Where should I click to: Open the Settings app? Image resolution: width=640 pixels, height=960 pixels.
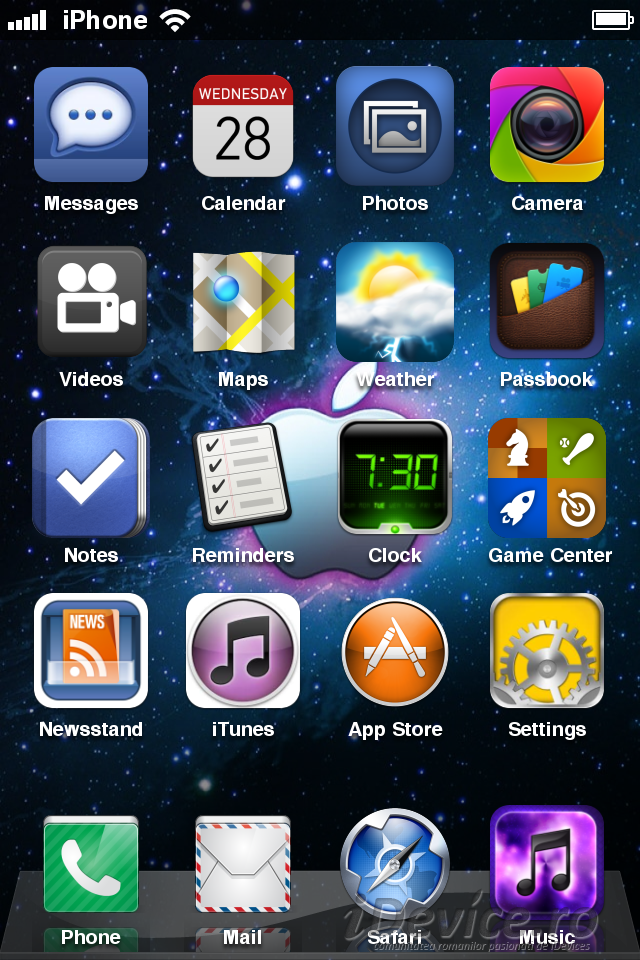click(x=547, y=651)
